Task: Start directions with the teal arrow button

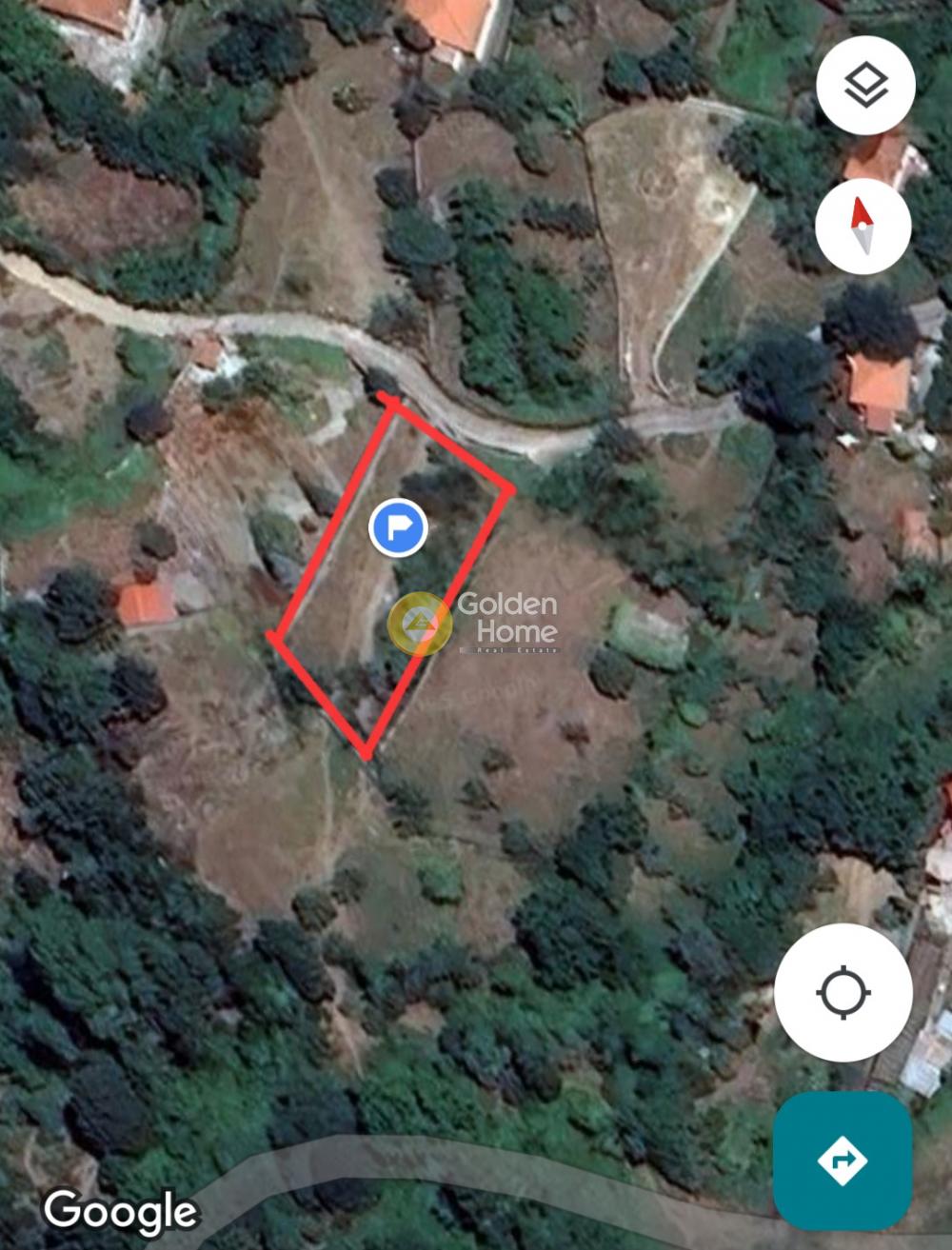Action: tap(843, 1161)
